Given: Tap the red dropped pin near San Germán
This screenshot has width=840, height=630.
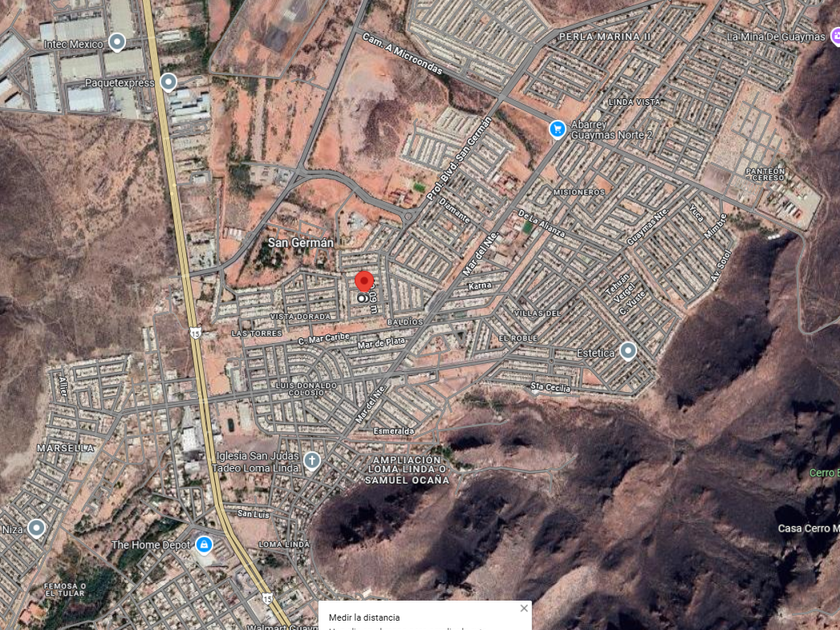Looking at the screenshot, I should (x=364, y=282).
